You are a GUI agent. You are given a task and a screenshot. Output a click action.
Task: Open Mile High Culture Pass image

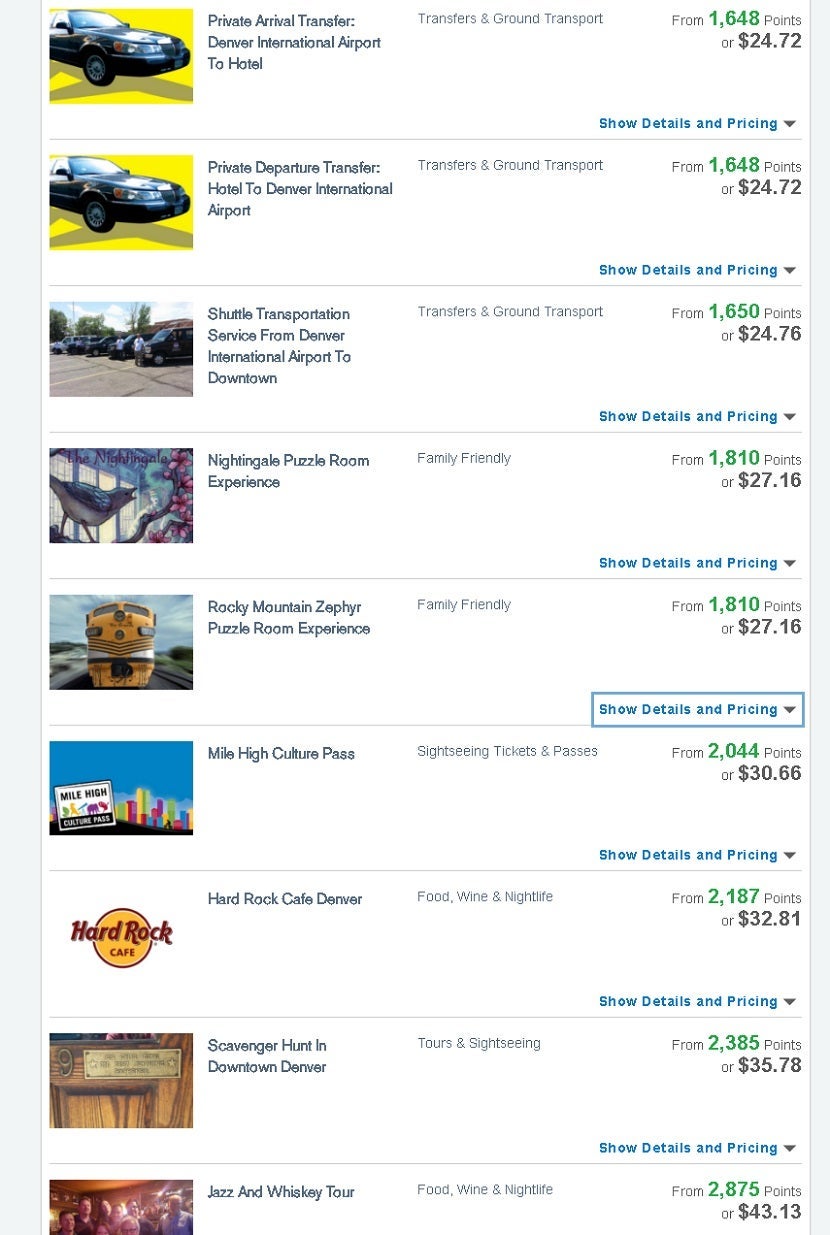[x=121, y=788]
